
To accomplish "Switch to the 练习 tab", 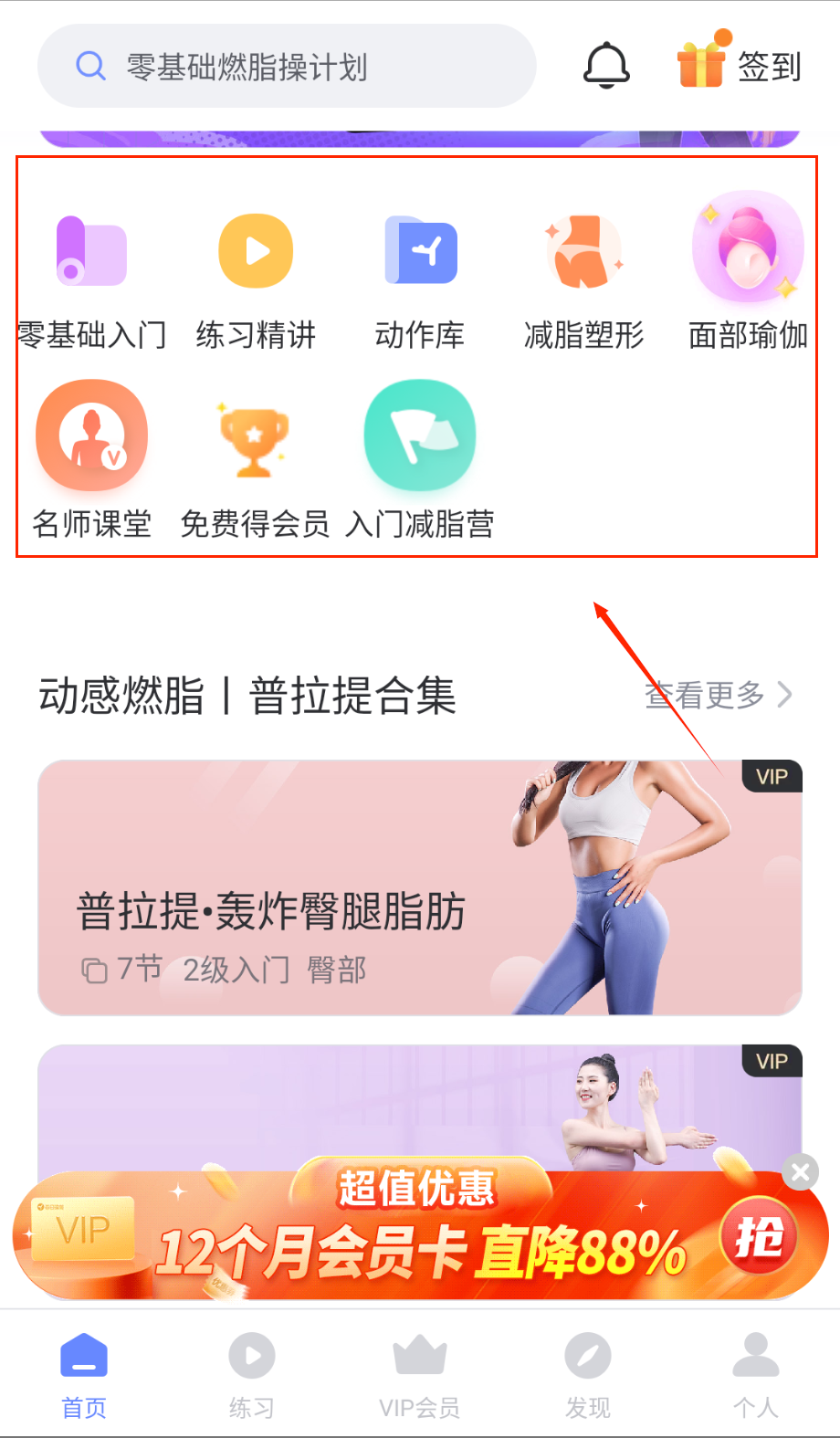I will coord(252,1375).
